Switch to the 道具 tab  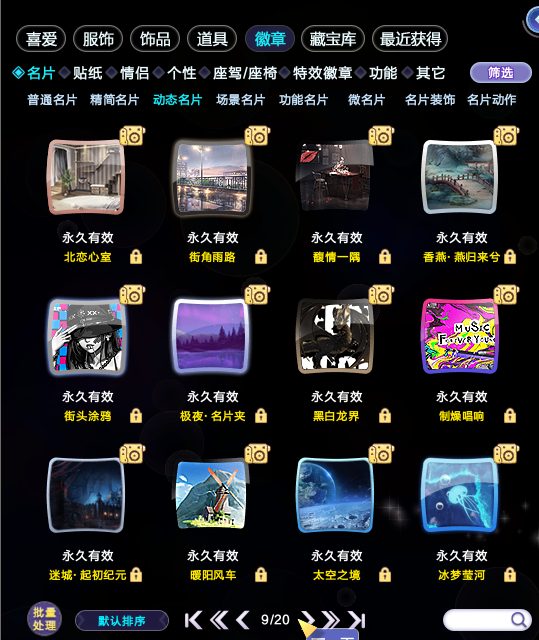click(212, 39)
